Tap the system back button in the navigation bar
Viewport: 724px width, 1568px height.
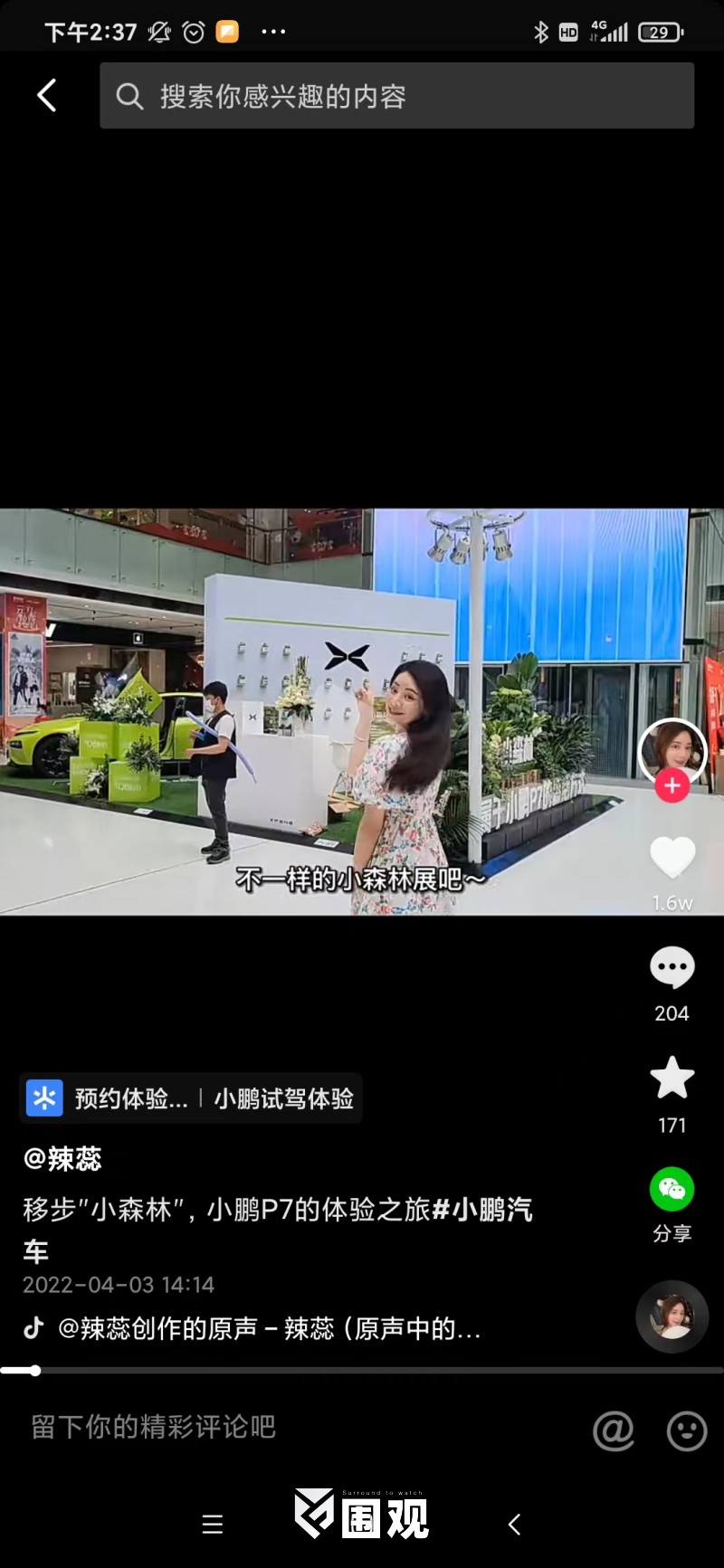(514, 1525)
